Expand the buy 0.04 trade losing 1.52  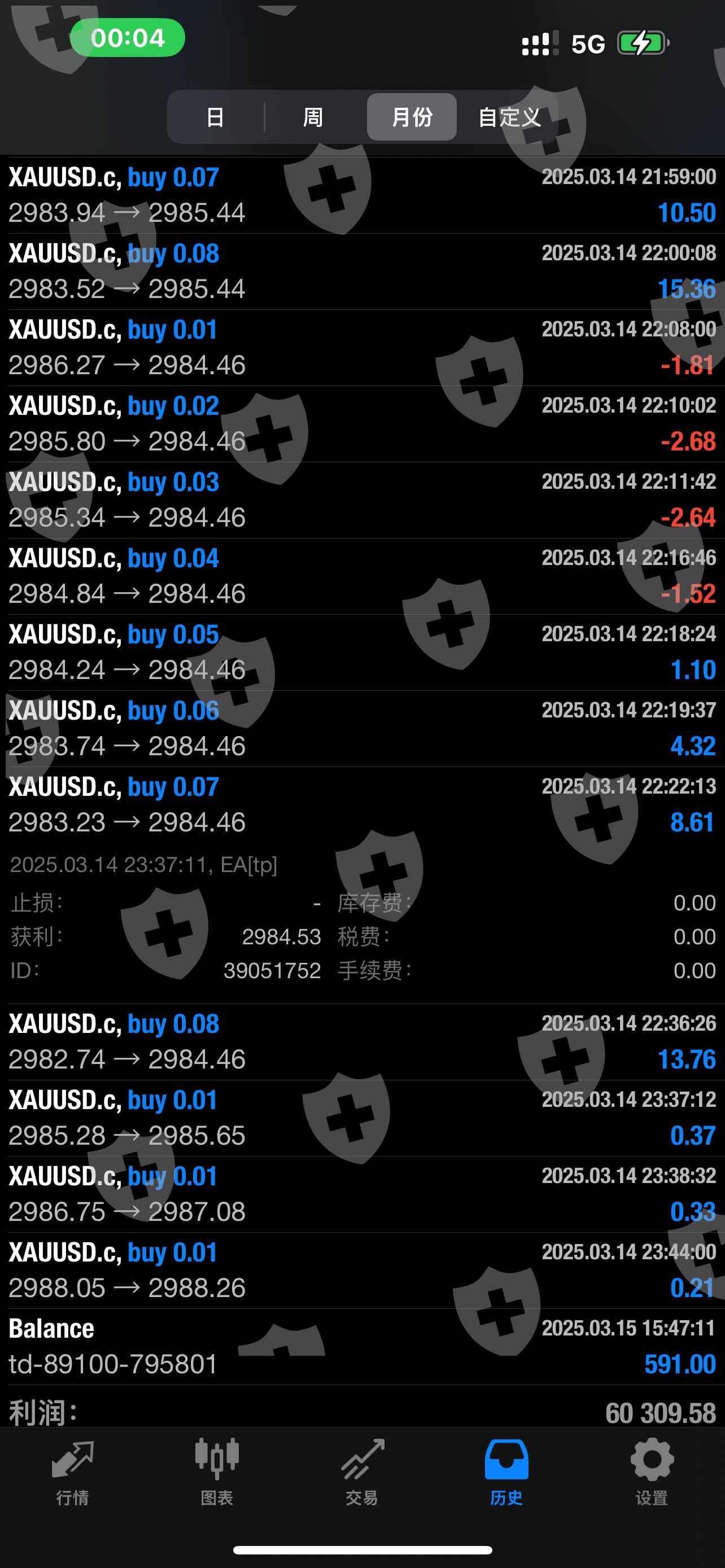(362, 576)
